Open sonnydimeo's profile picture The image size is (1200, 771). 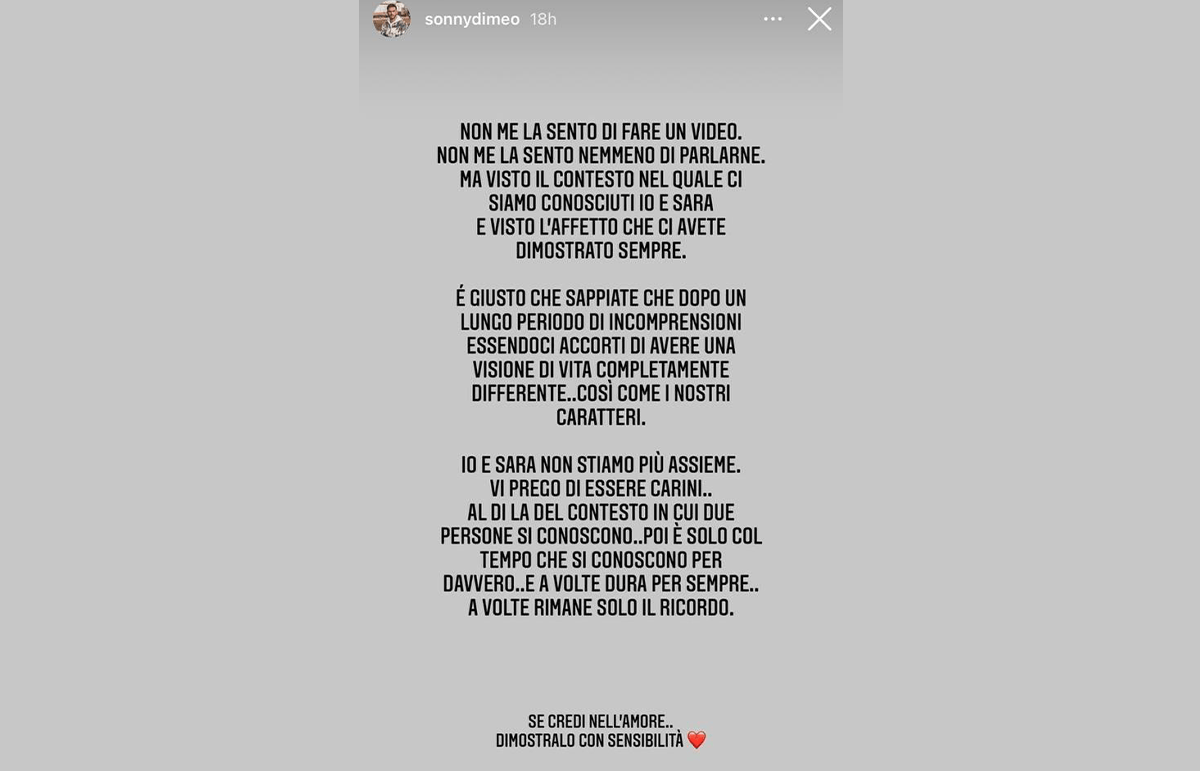[x=392, y=19]
